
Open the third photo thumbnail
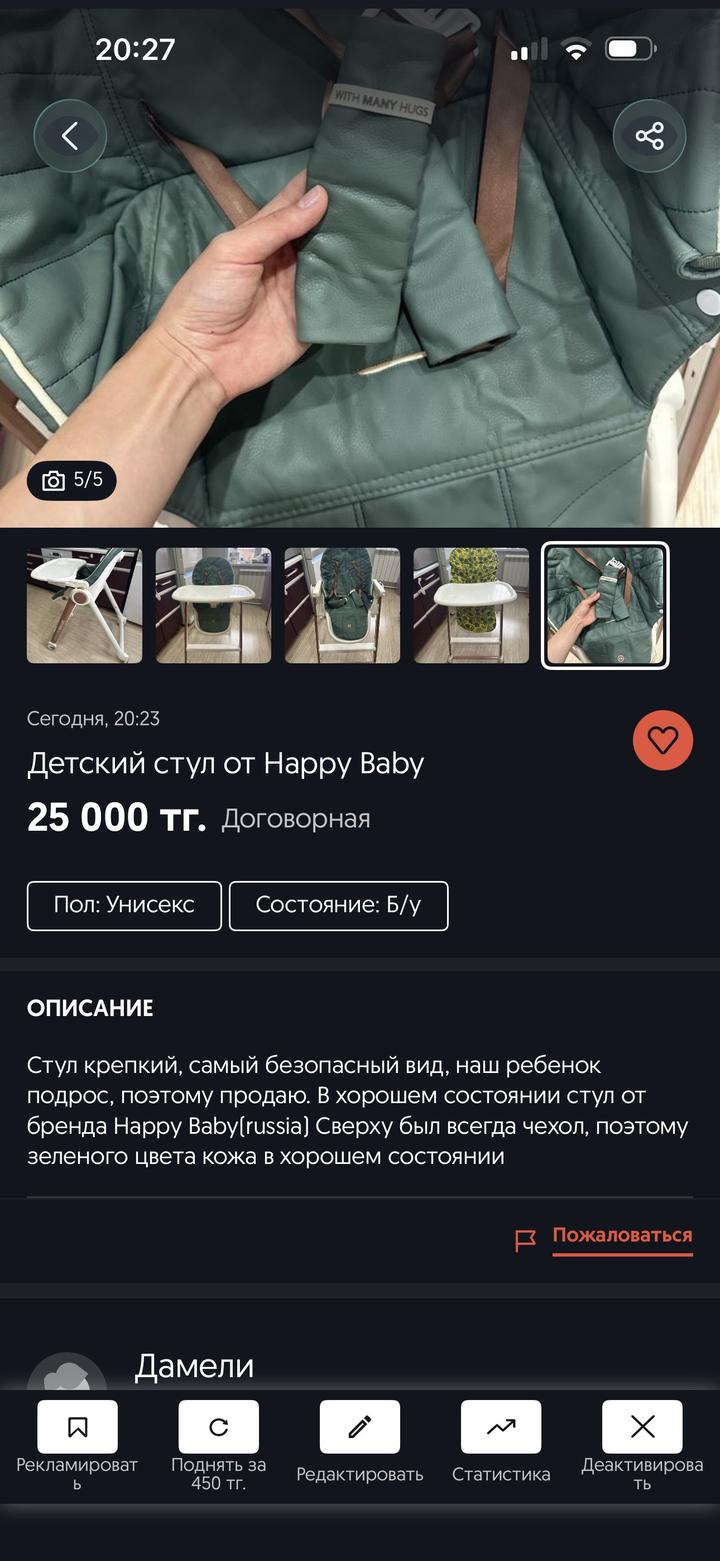pyautogui.click(x=342, y=605)
